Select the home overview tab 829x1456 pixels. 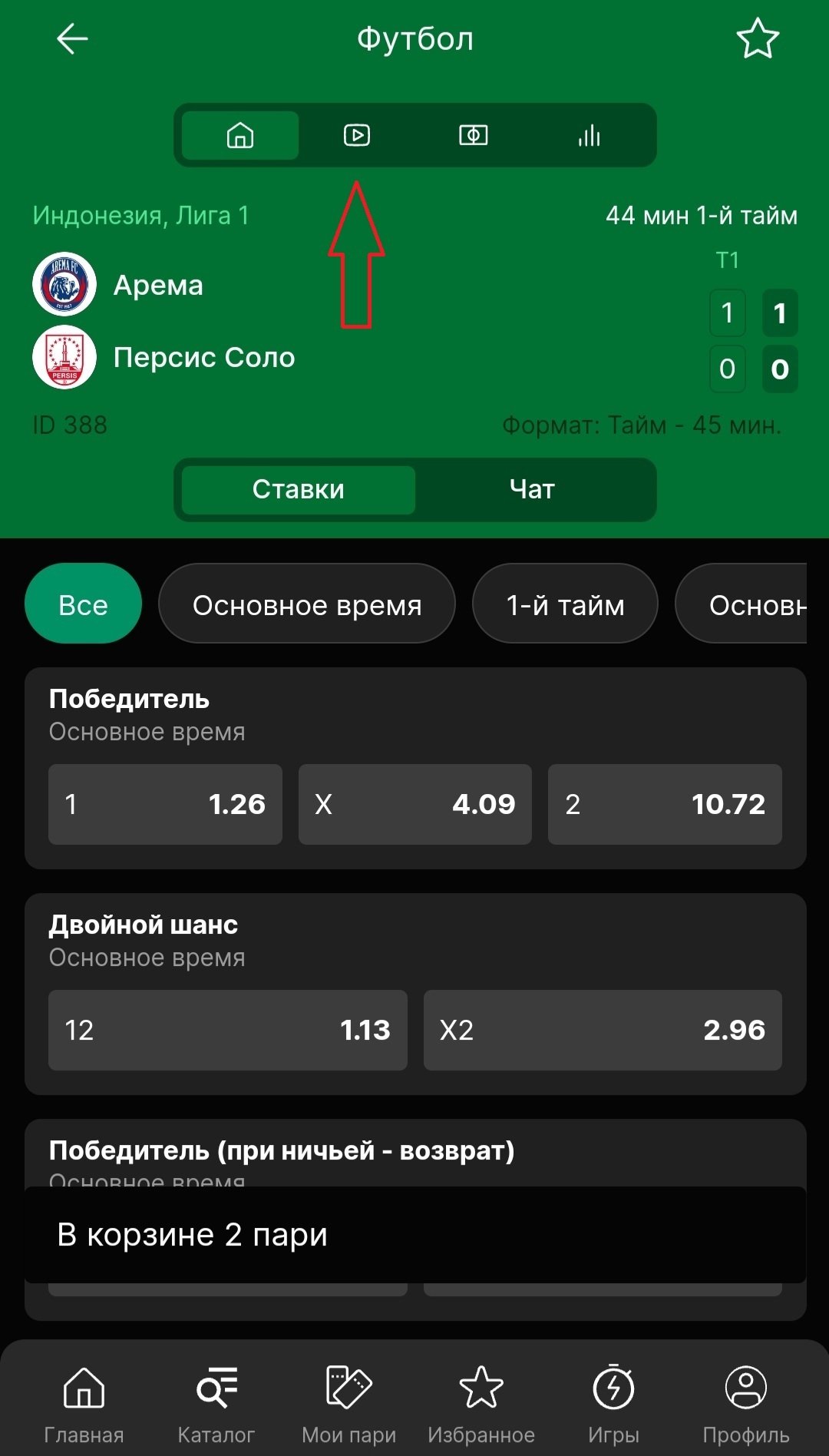click(240, 136)
